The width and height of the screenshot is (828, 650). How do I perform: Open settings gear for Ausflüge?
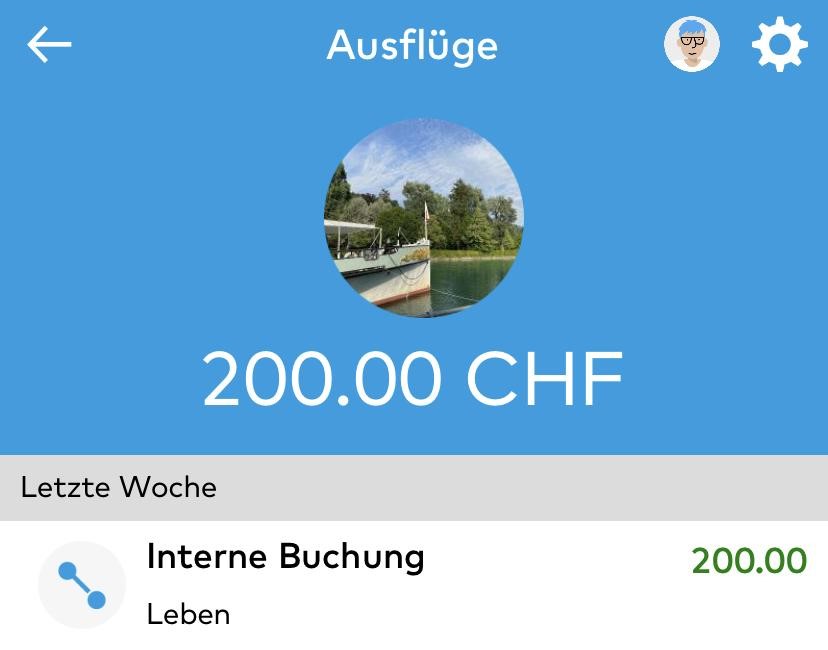click(x=779, y=45)
